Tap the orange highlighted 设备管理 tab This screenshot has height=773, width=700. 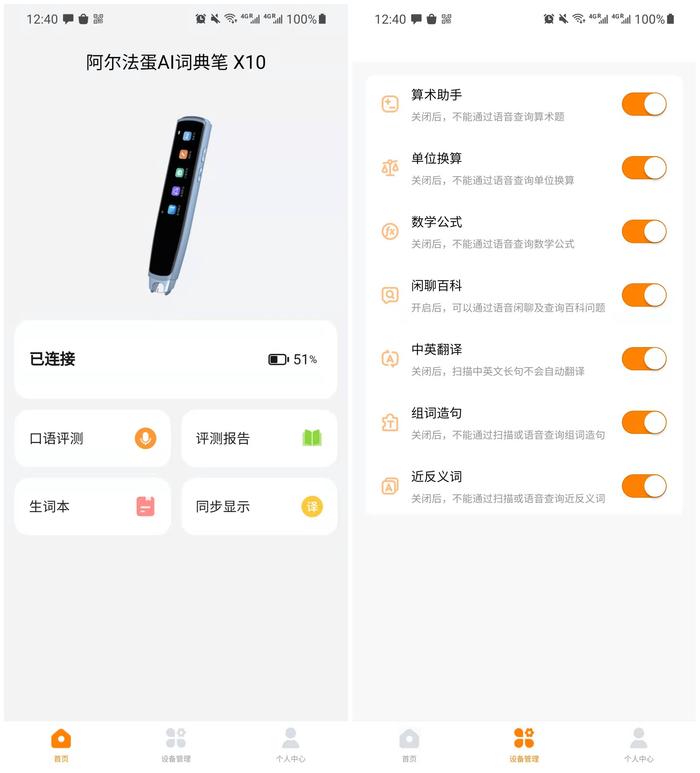click(524, 744)
